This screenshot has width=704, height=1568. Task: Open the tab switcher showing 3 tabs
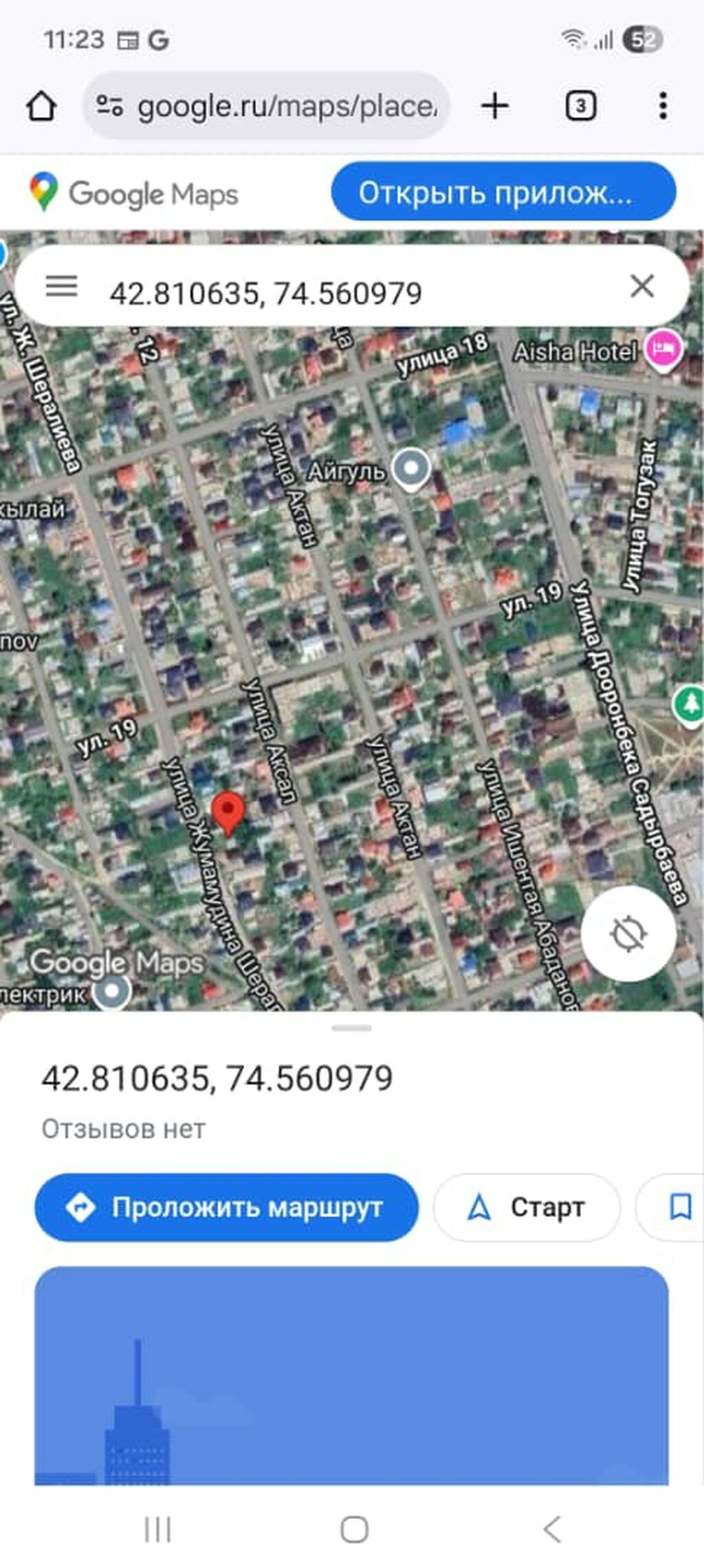[580, 105]
